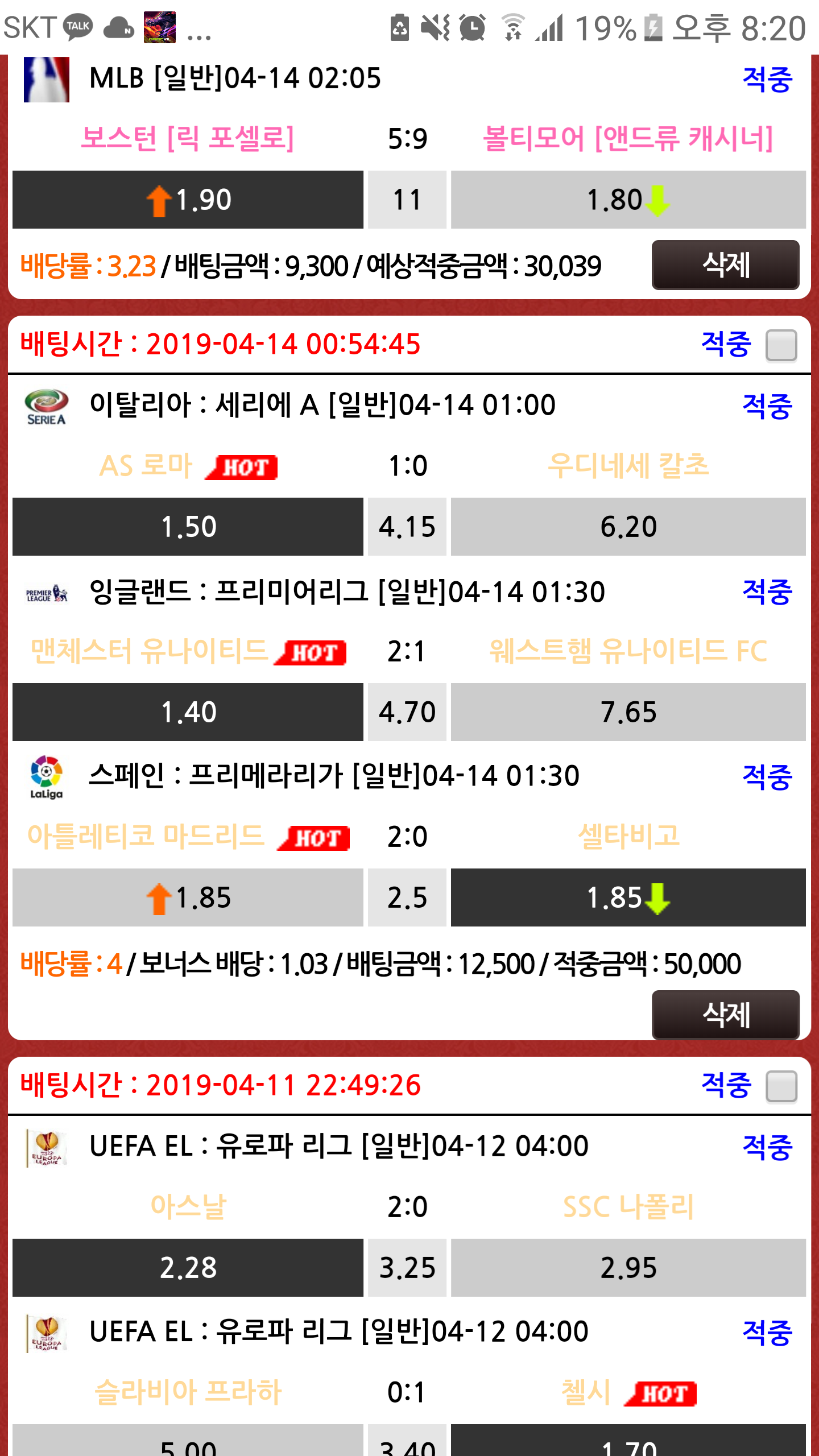Check the box for the 2019-04-11 22:49:26 bet
This screenshot has width=819, height=1456.
point(781,1086)
